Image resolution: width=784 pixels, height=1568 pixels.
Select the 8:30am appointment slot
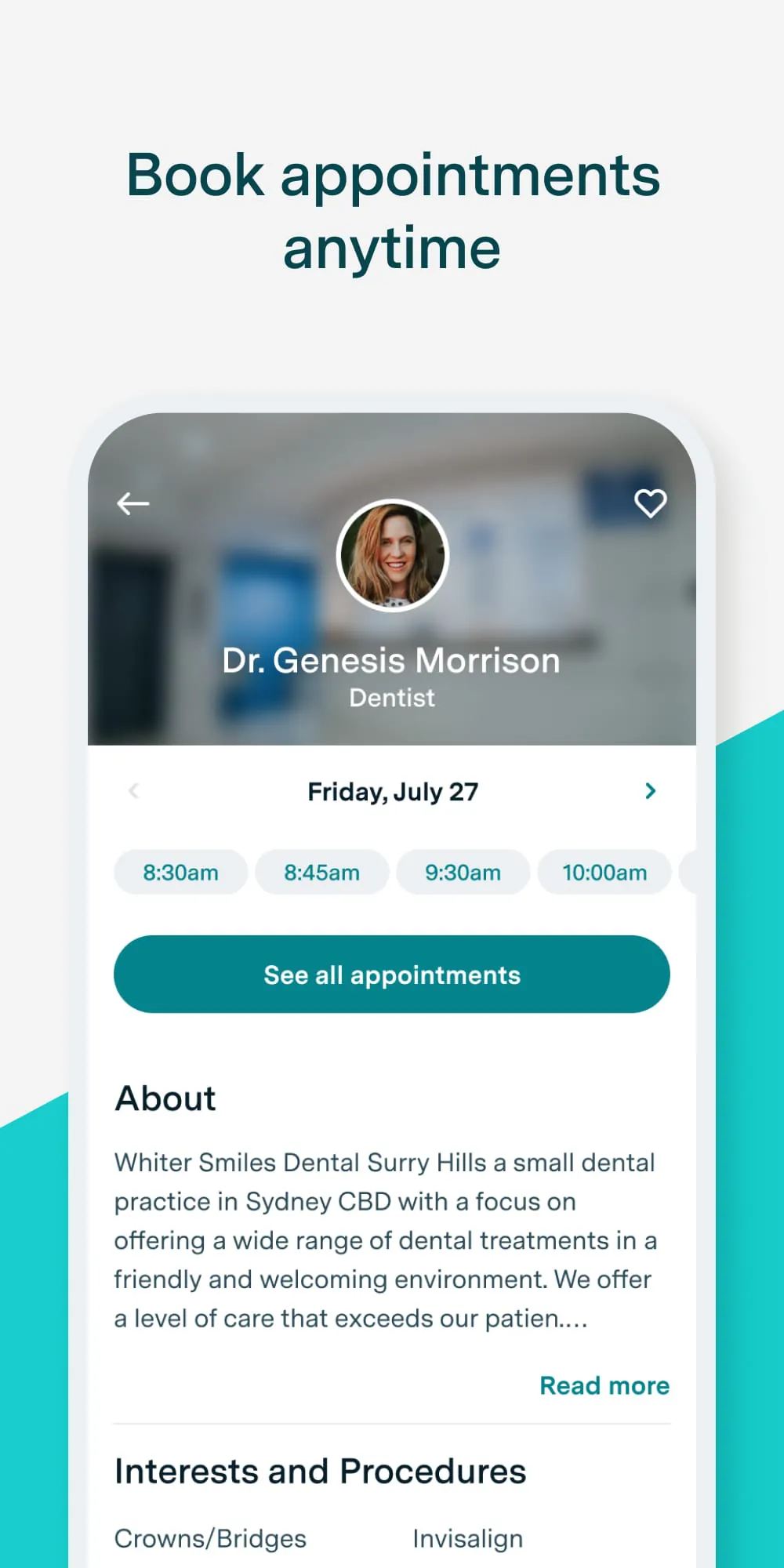[x=180, y=872]
